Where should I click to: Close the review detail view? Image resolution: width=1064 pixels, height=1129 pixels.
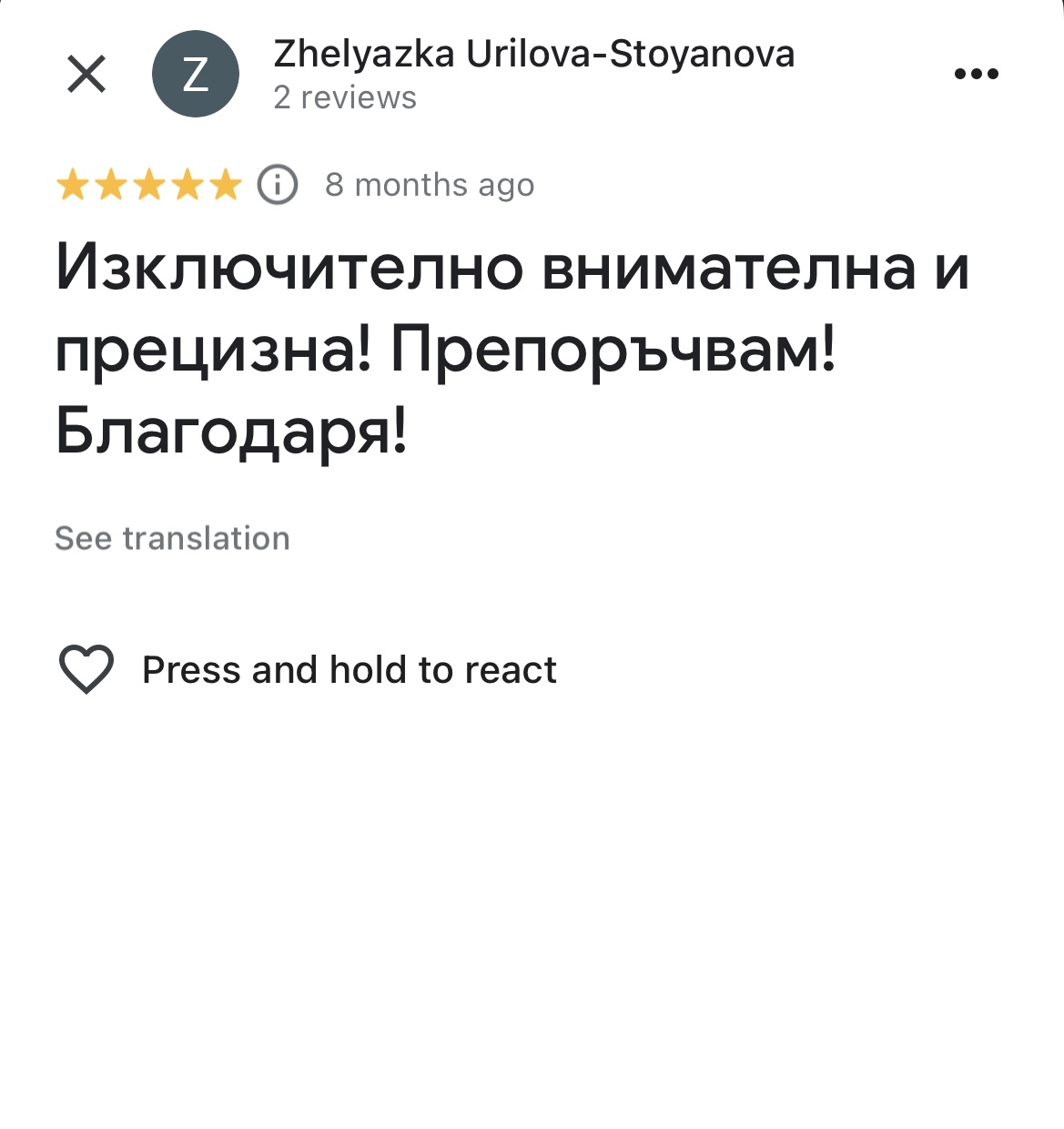point(87,74)
